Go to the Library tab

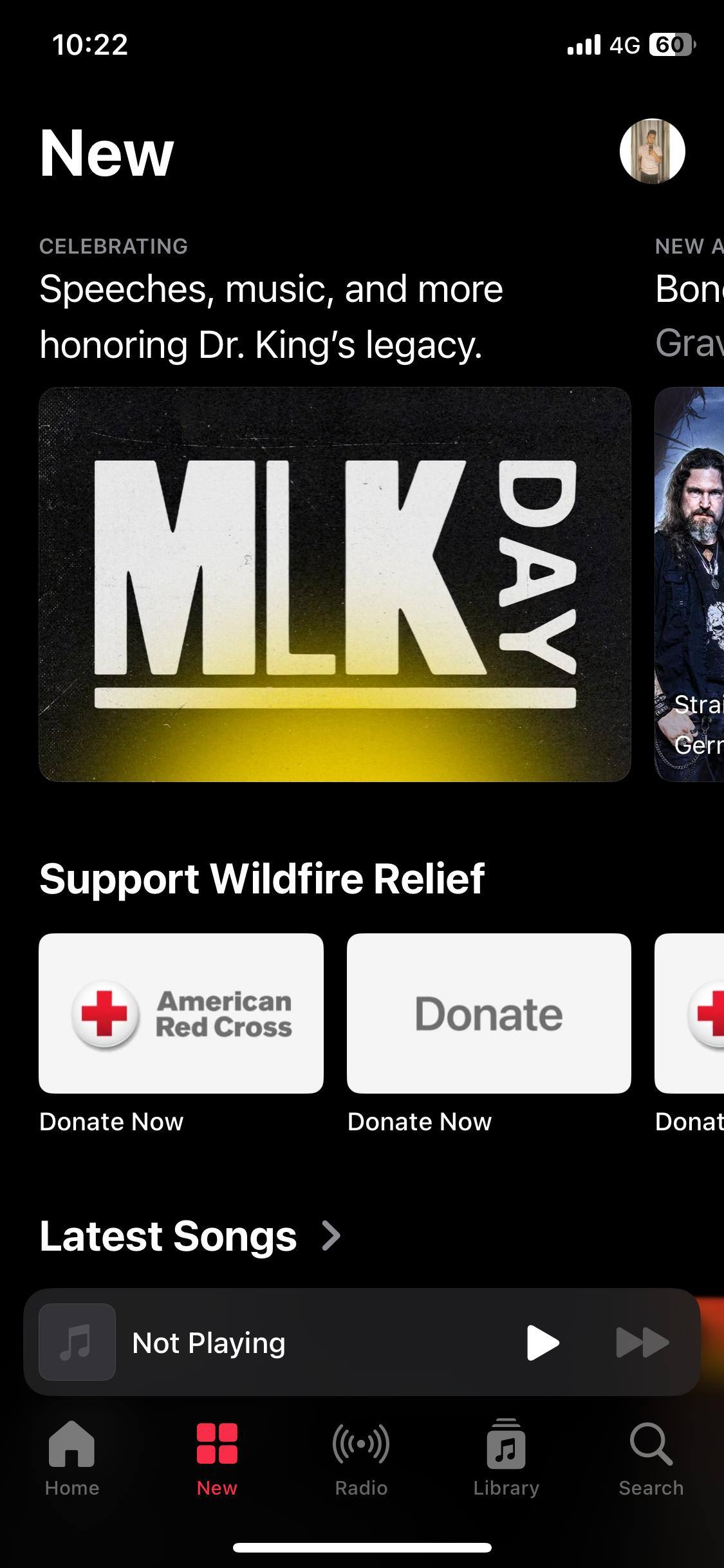[x=506, y=1459]
